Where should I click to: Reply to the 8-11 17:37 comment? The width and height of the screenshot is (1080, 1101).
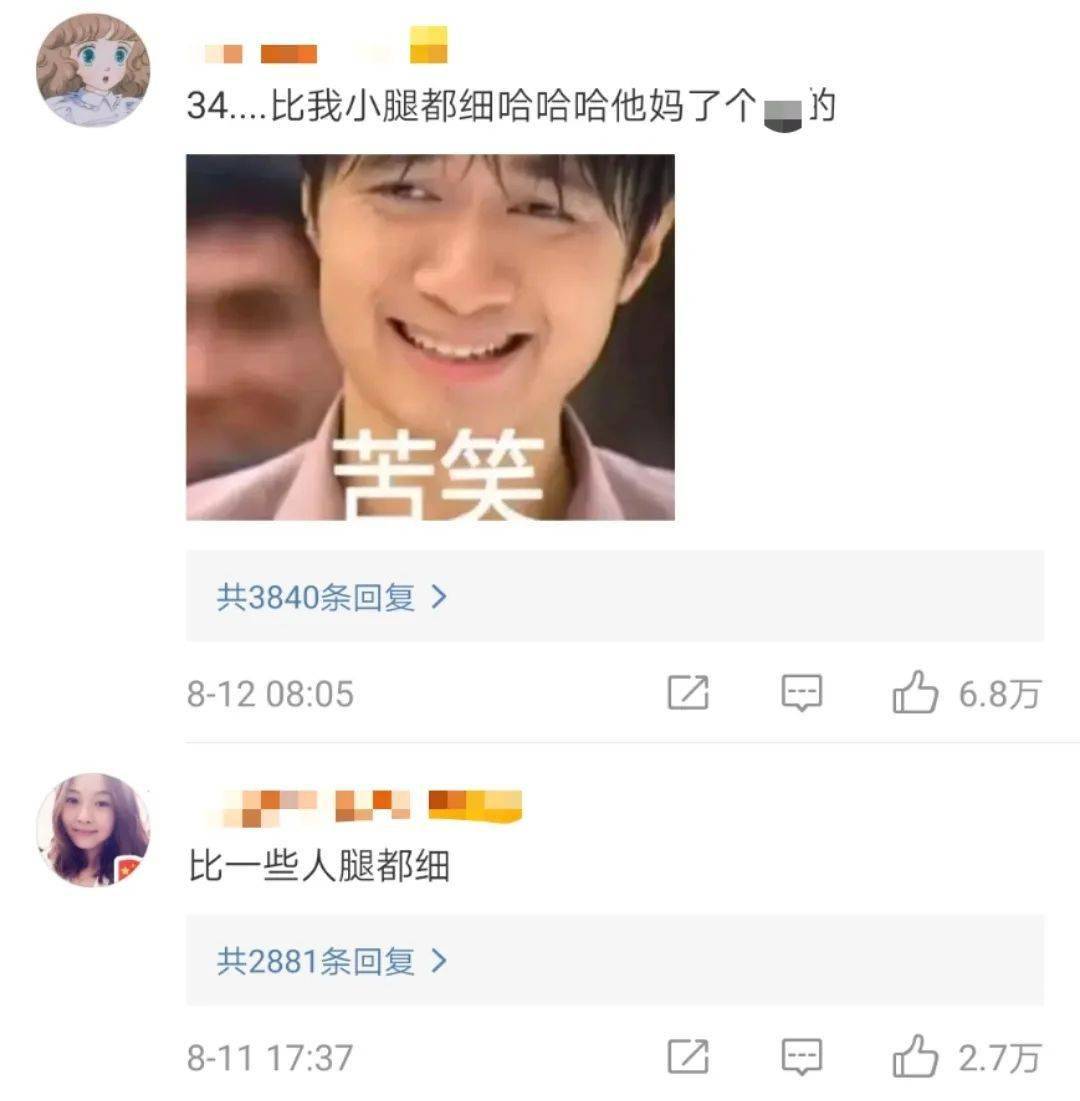tap(801, 1057)
